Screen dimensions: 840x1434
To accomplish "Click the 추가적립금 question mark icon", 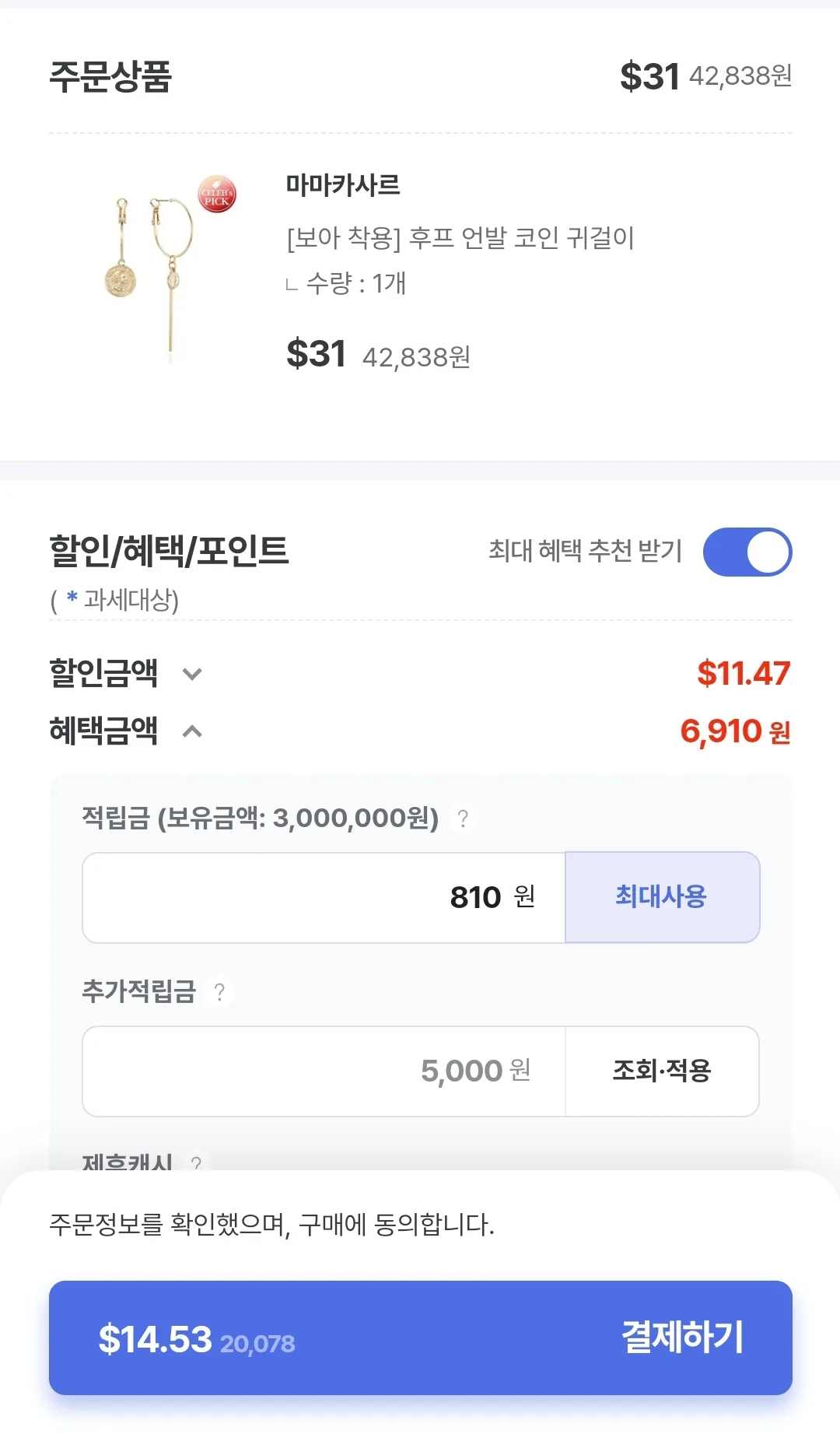I will (x=220, y=991).
